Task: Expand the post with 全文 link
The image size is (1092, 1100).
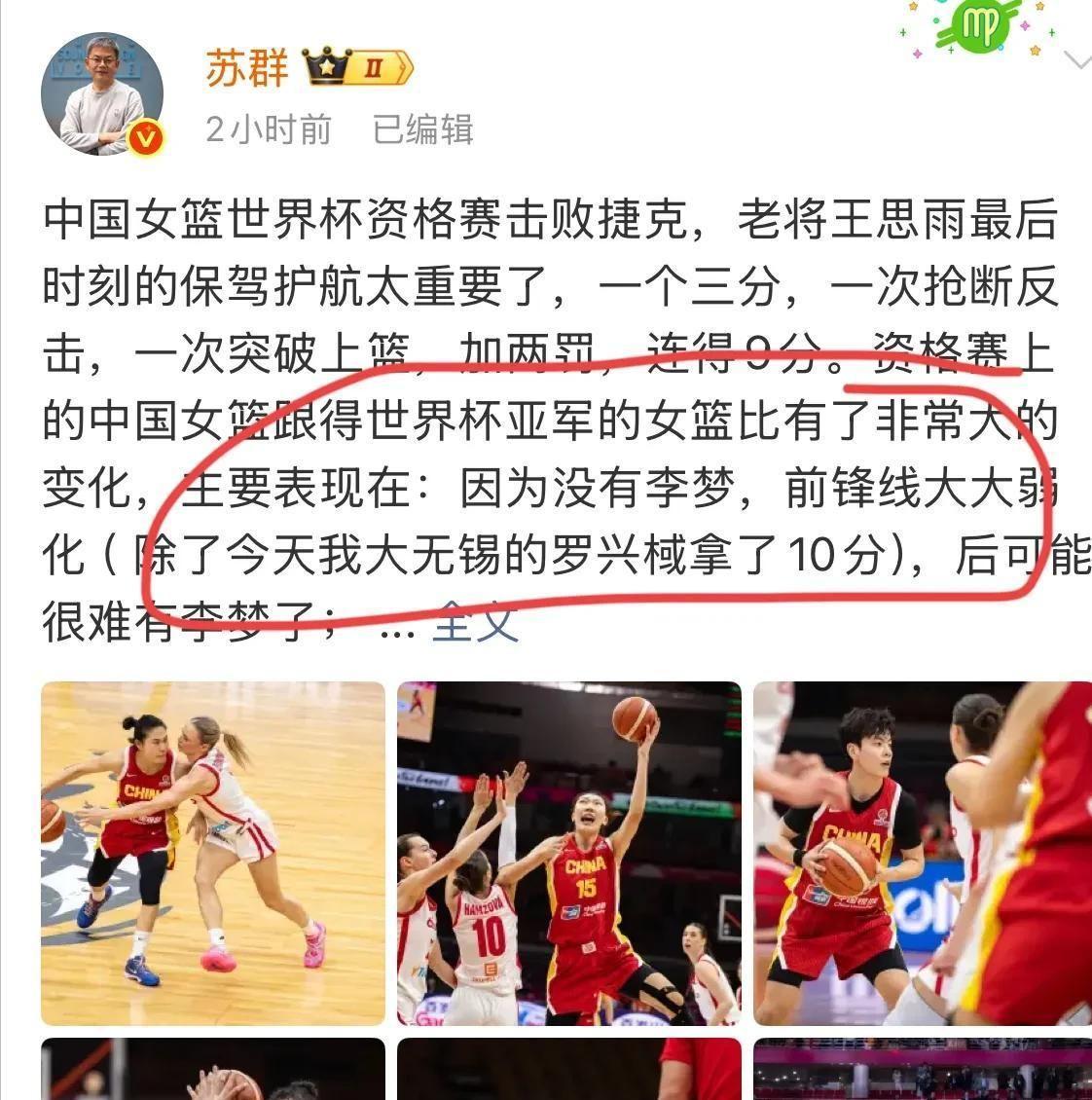Action: 476,620
